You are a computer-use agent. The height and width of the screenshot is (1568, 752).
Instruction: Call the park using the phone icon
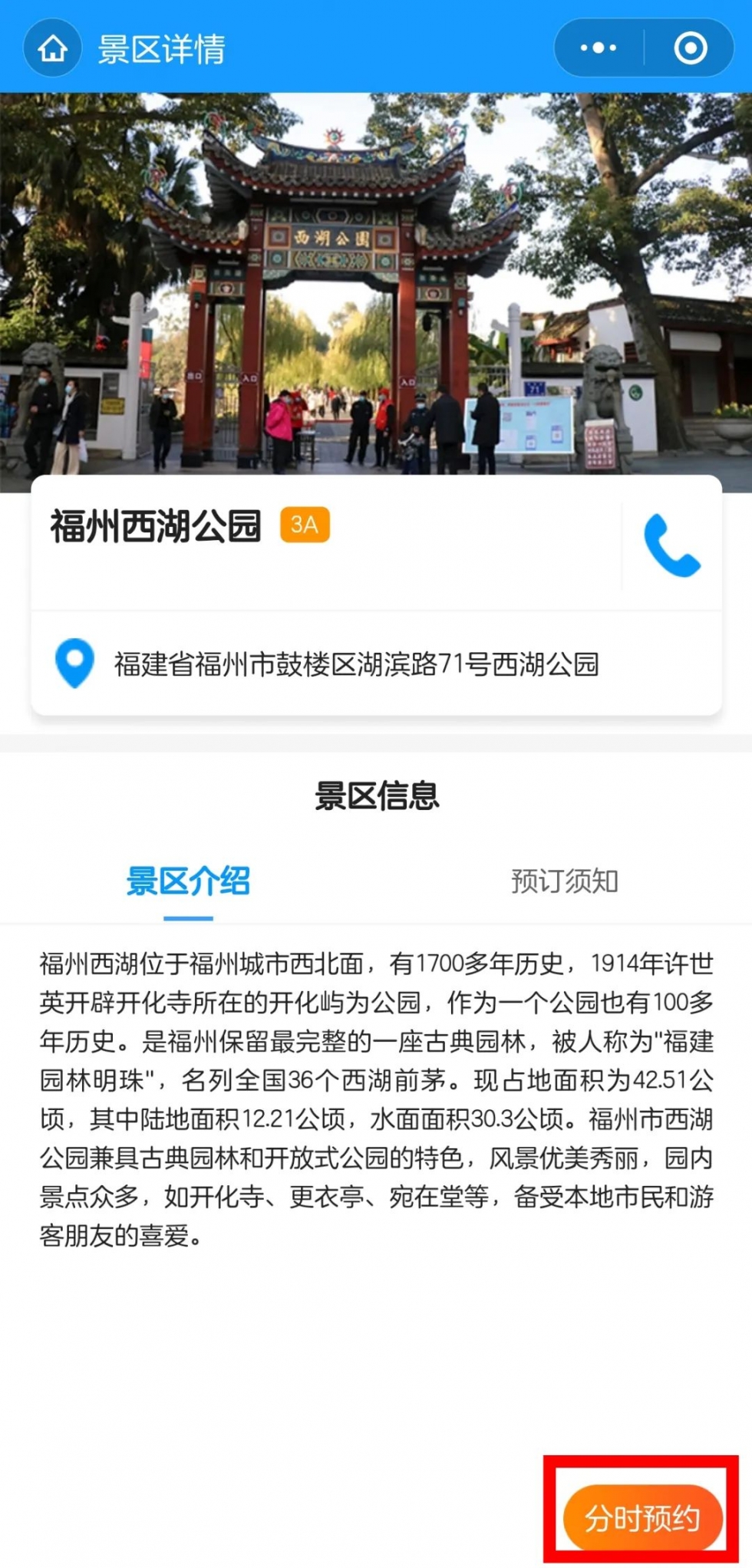671,545
